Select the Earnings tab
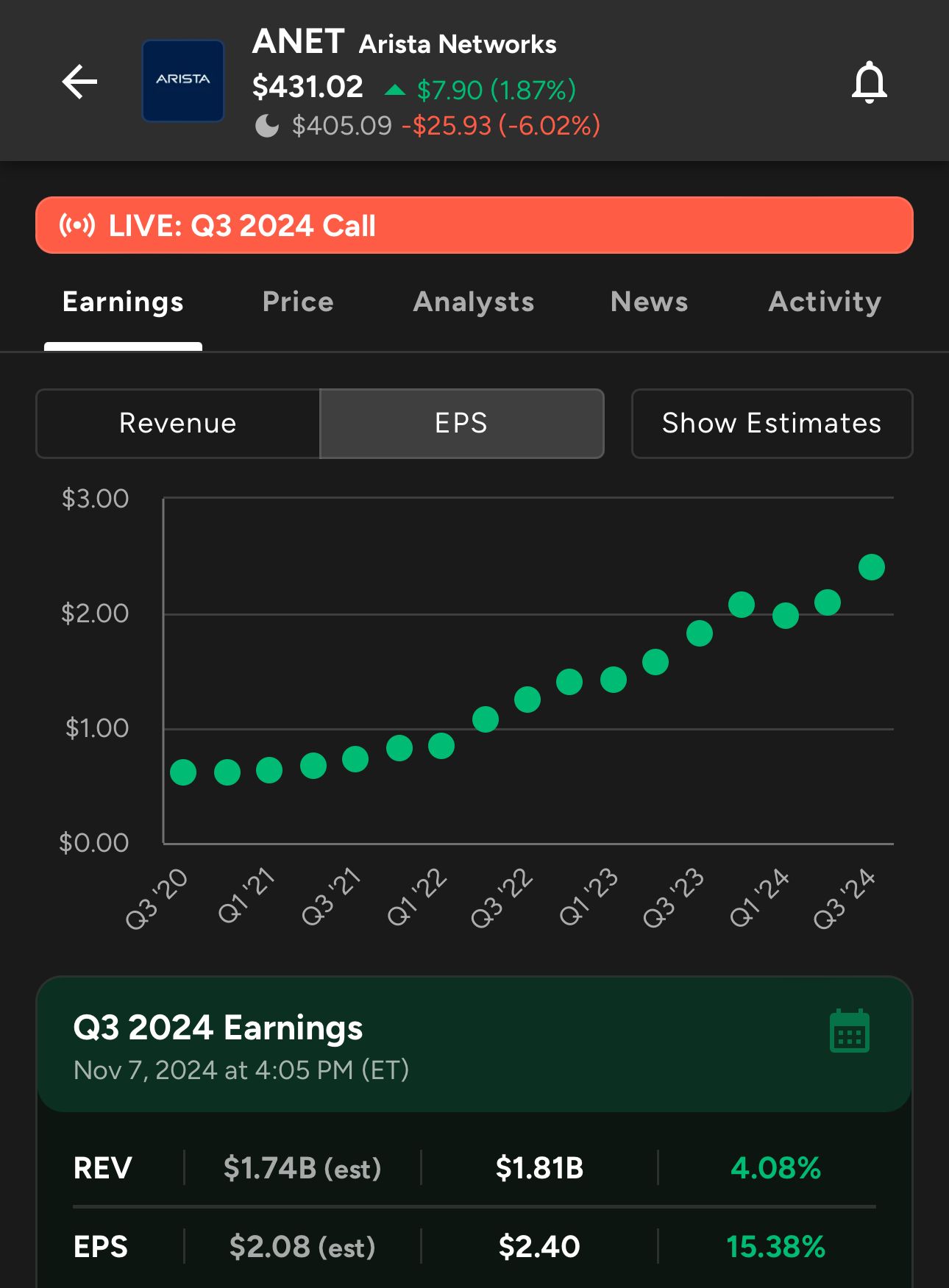The height and width of the screenshot is (1288, 949). [123, 302]
